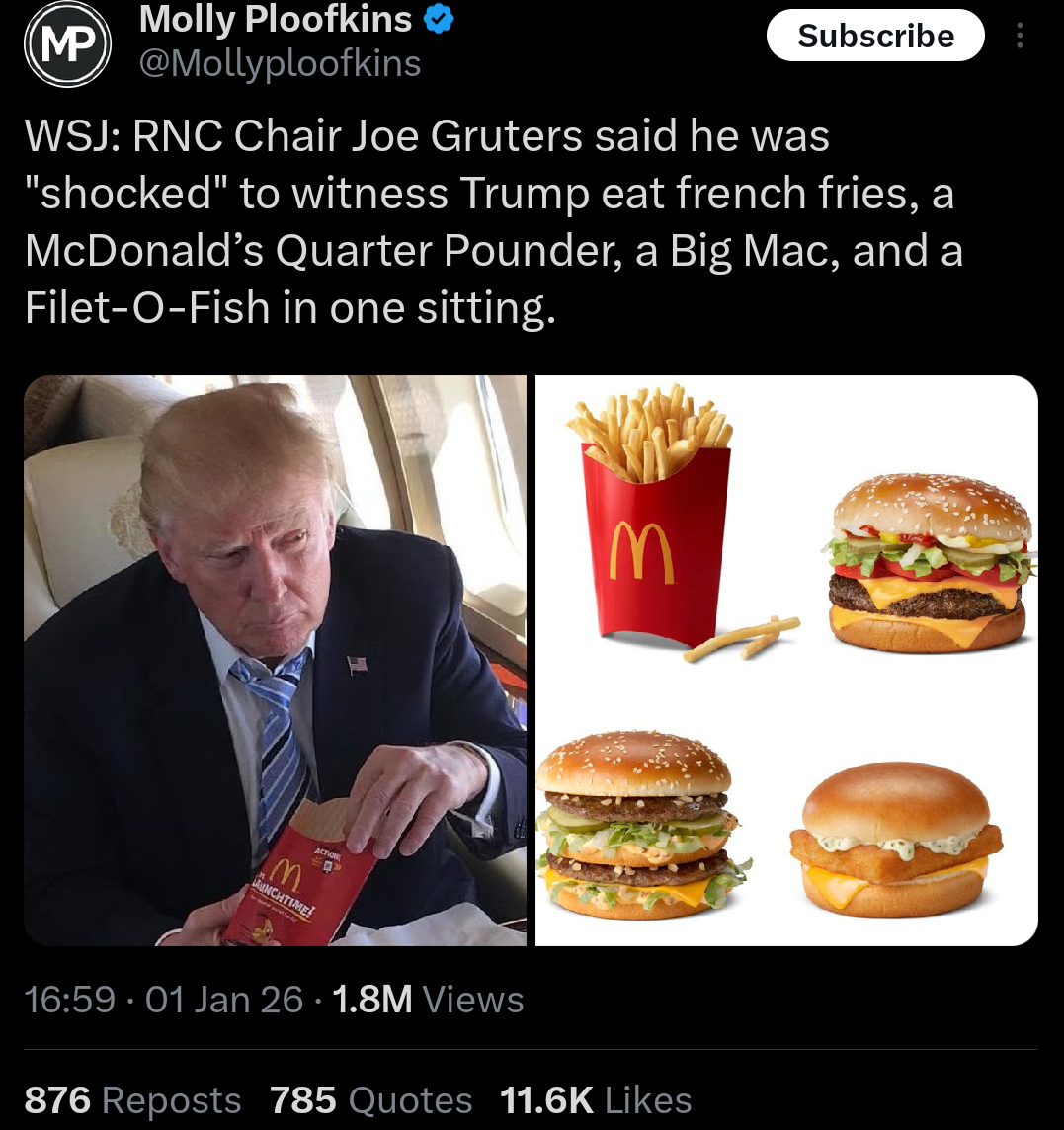View the 11.6K Likes list
Viewport: 1064px width, 1130px height.
tap(596, 1099)
